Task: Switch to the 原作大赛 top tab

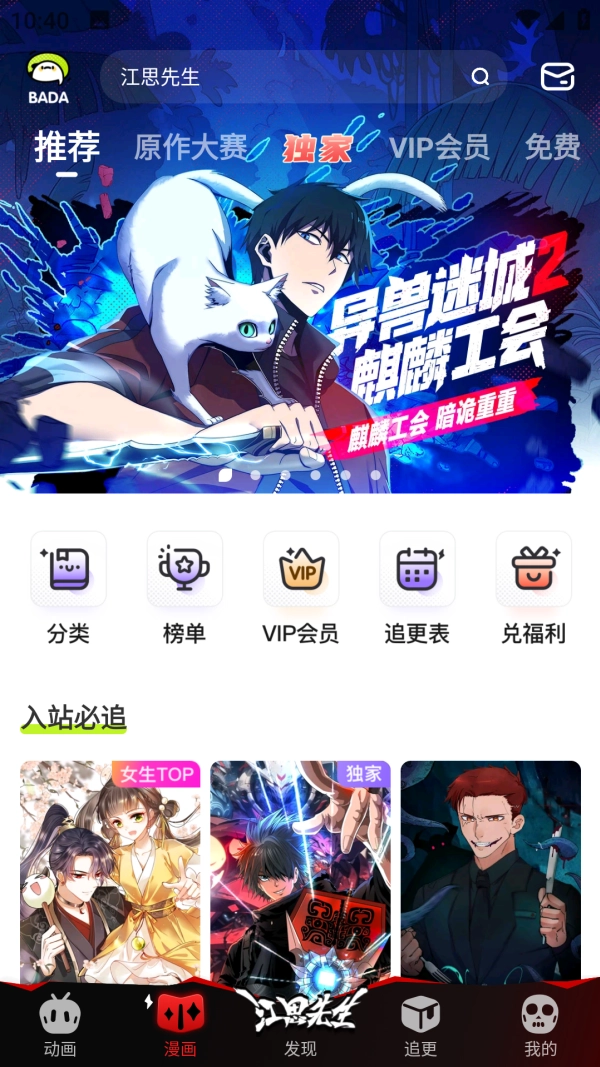Action: [x=190, y=148]
